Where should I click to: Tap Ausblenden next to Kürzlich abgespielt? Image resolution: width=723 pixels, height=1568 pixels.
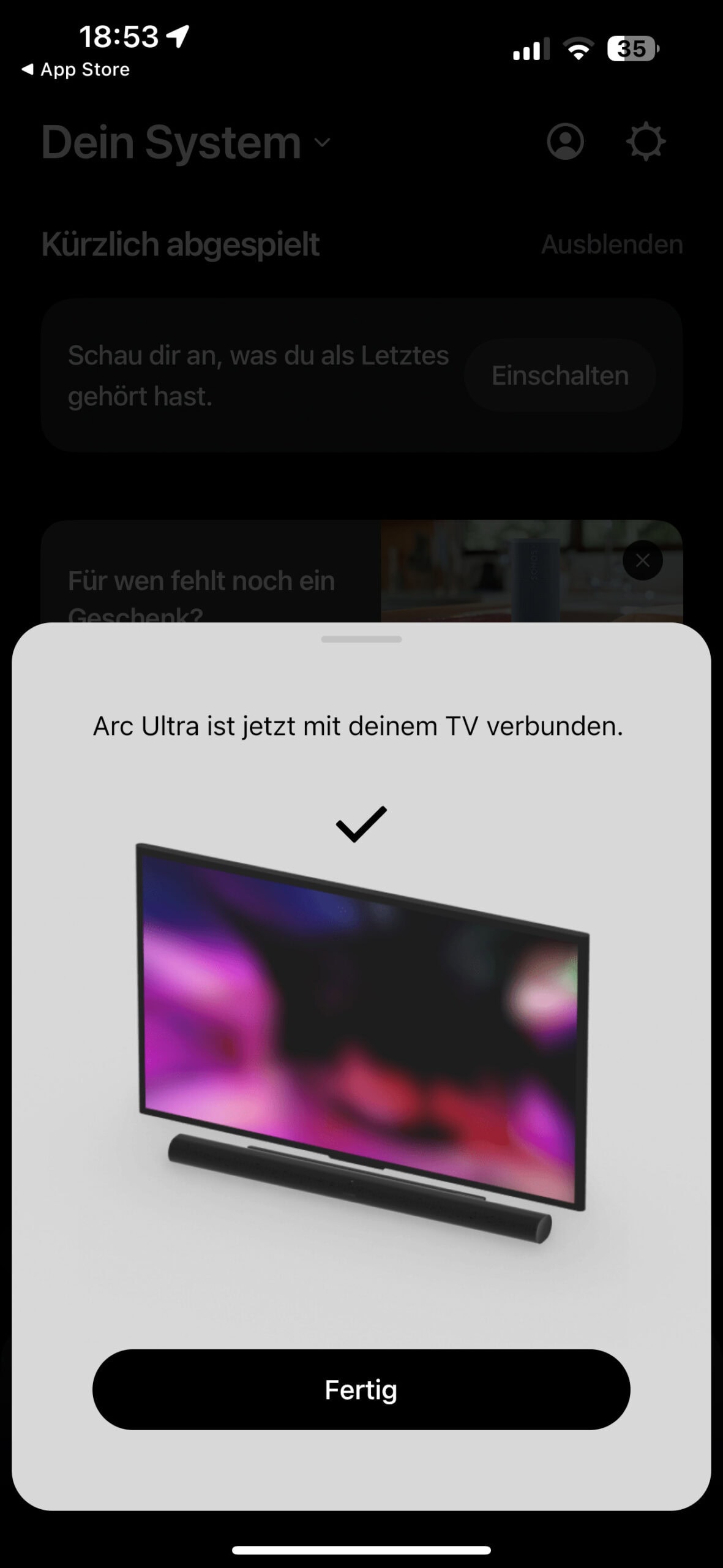point(612,244)
